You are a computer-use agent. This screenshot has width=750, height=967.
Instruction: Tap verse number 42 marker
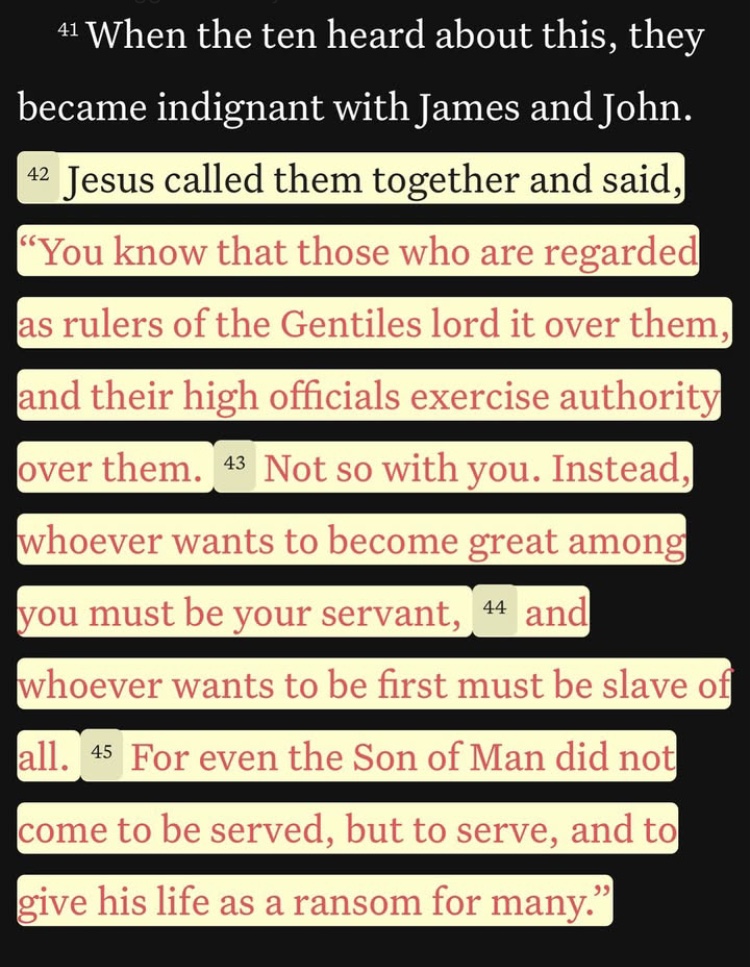click(38, 176)
